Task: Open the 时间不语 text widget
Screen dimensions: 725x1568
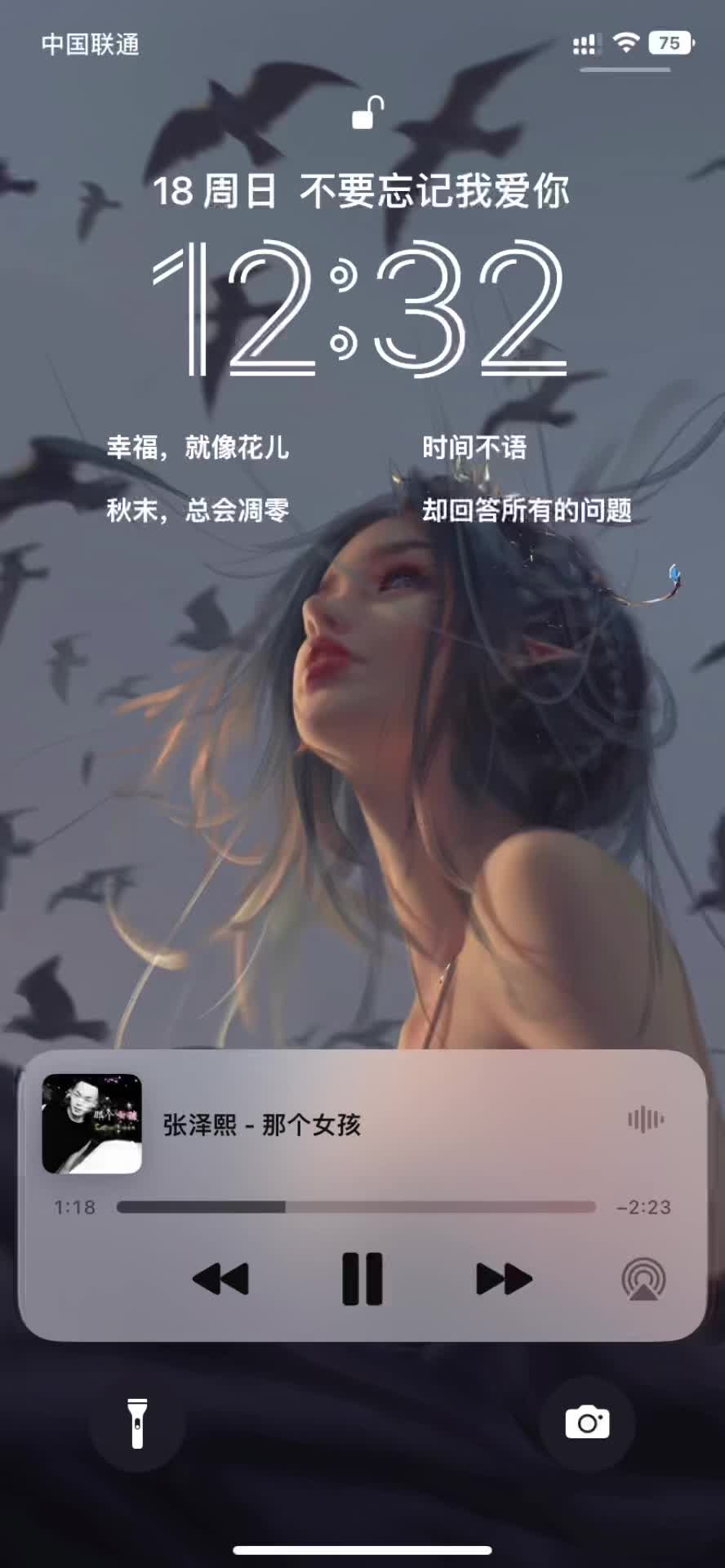Action: click(x=527, y=479)
